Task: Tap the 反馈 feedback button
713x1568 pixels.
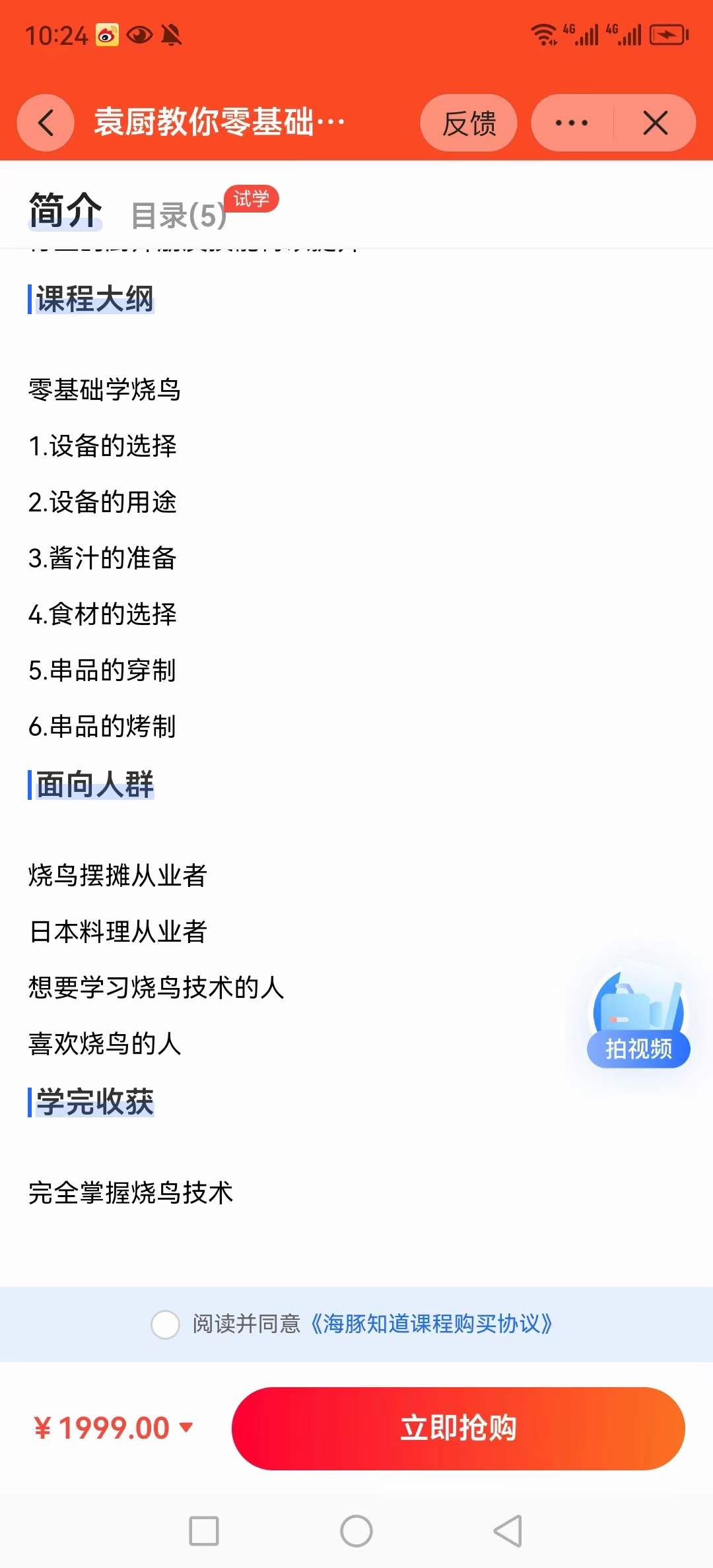Action: 469,123
